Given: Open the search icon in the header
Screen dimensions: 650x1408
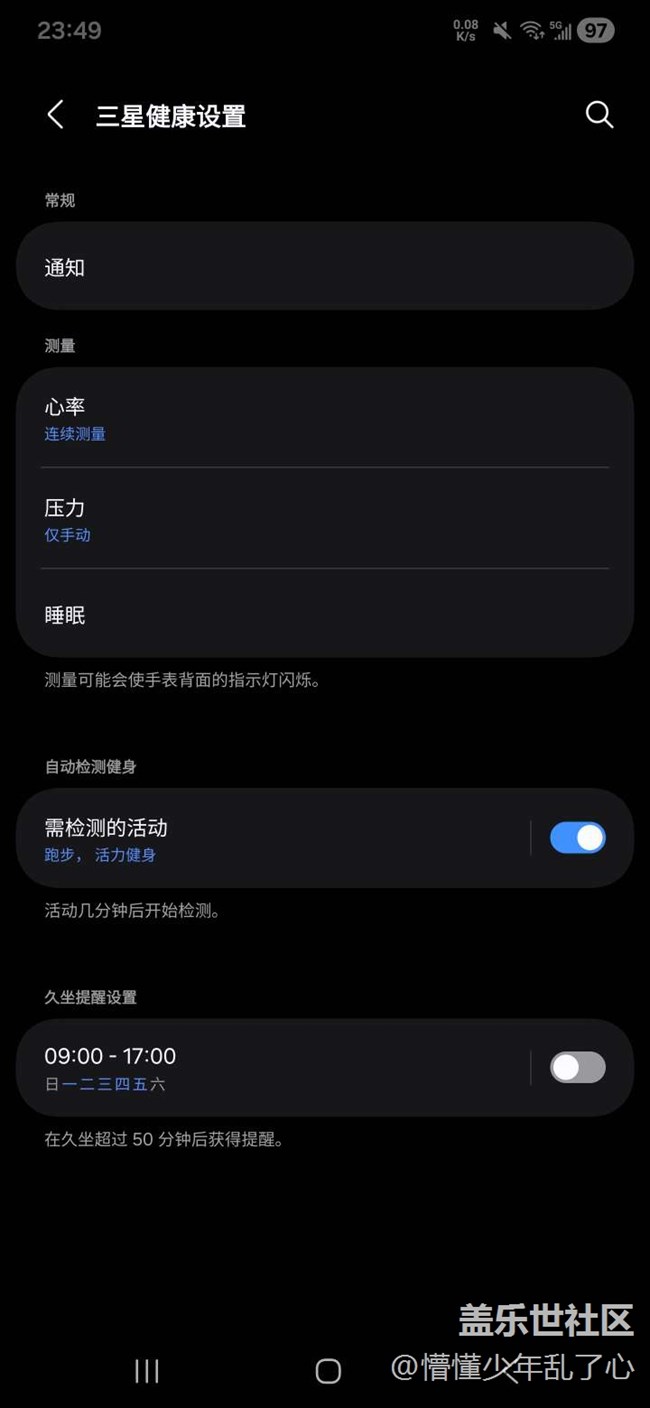Looking at the screenshot, I should 598,115.
